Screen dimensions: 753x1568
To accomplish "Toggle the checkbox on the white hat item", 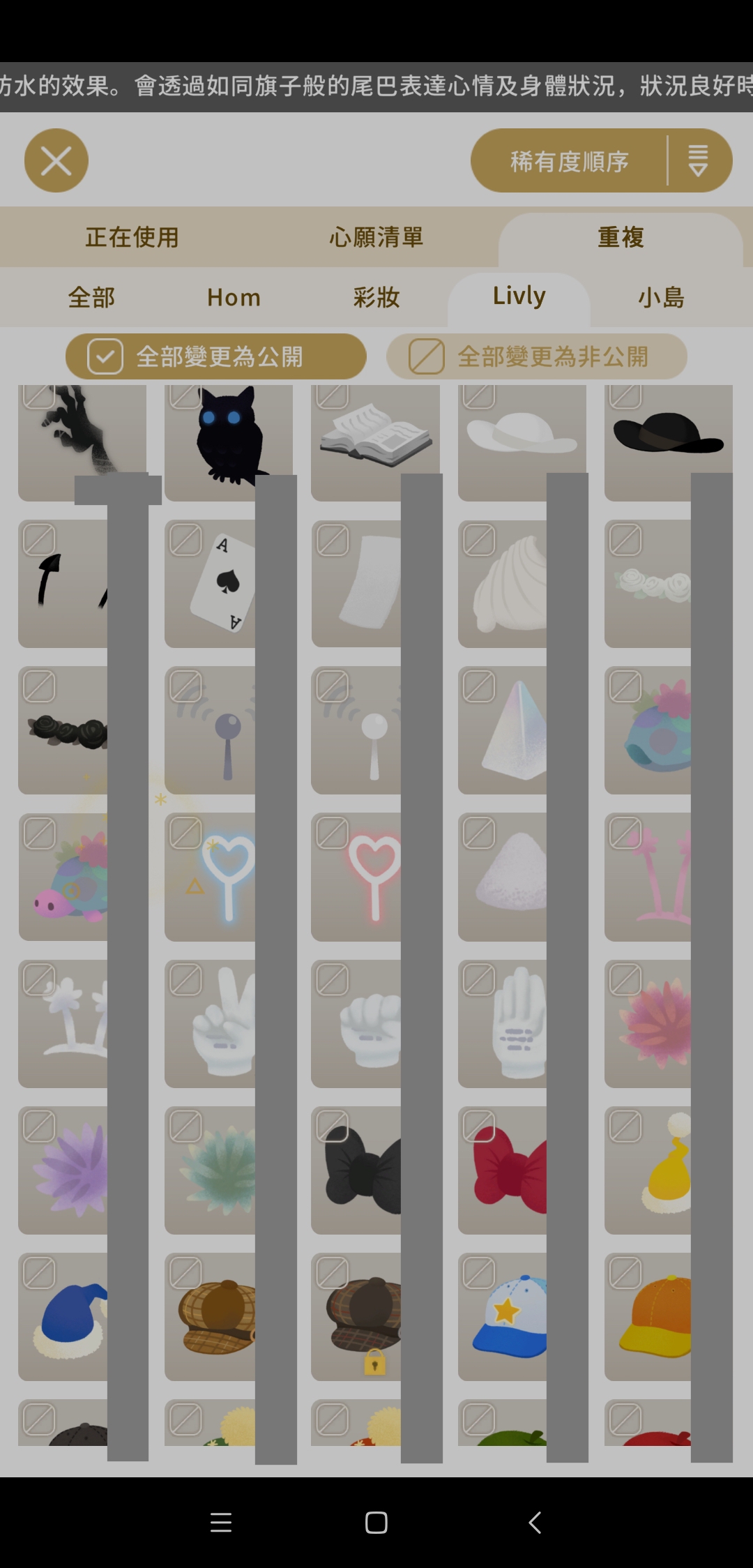I will click(x=480, y=395).
